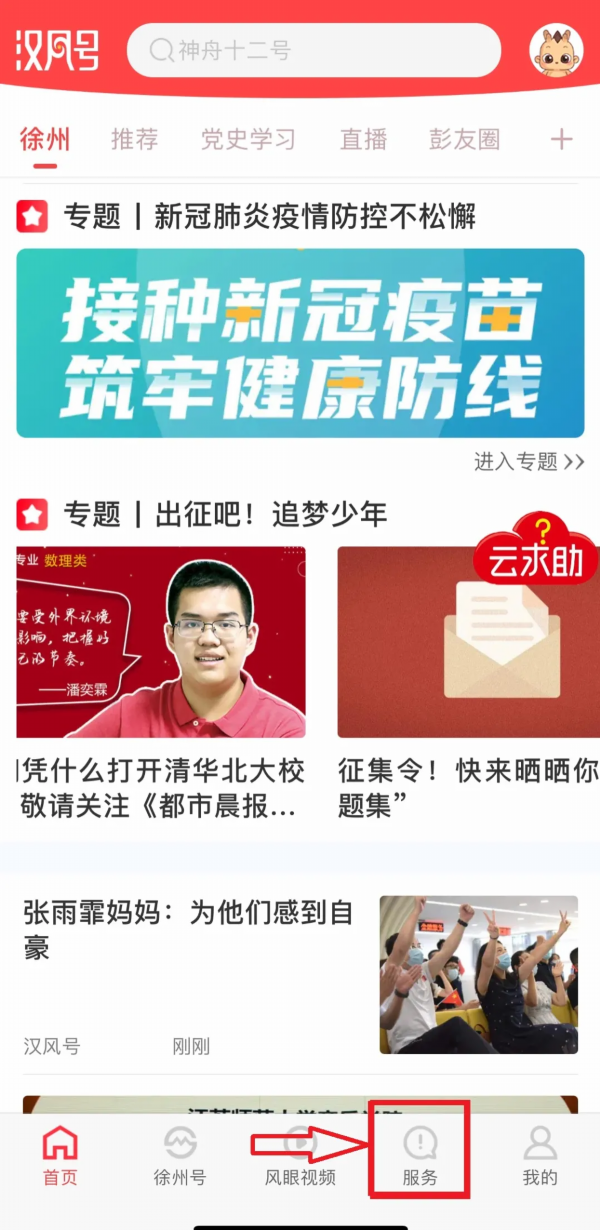Switch to the 彭友圈 tab
The width and height of the screenshot is (600, 1230).
pyautogui.click(x=464, y=139)
